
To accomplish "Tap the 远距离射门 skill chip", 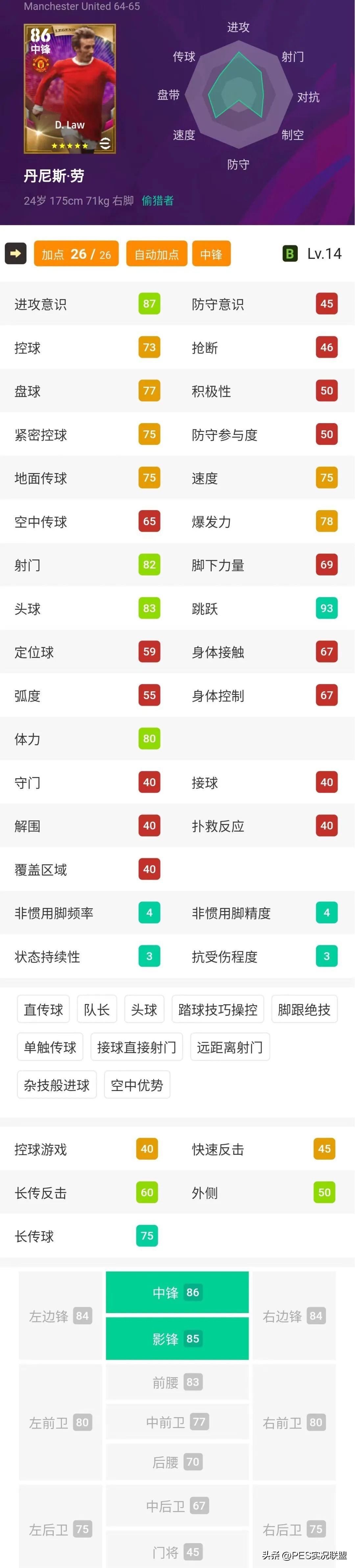I will (x=229, y=1047).
